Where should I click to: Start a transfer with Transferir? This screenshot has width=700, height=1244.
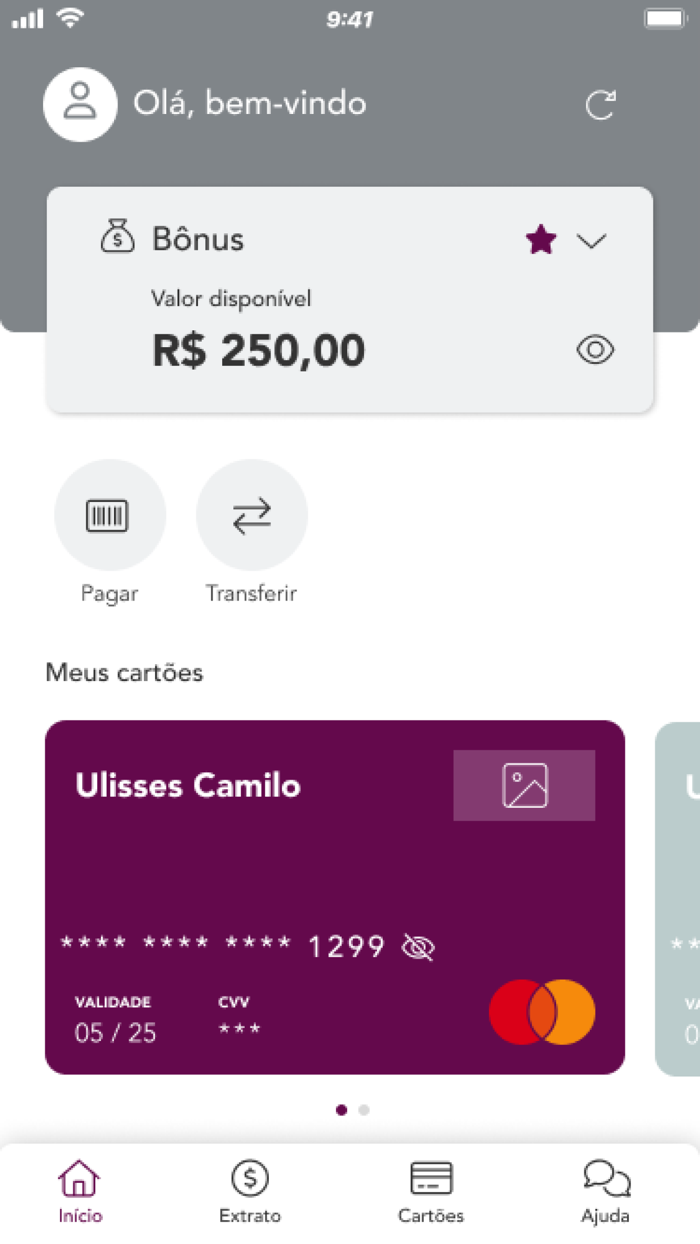pos(252,516)
